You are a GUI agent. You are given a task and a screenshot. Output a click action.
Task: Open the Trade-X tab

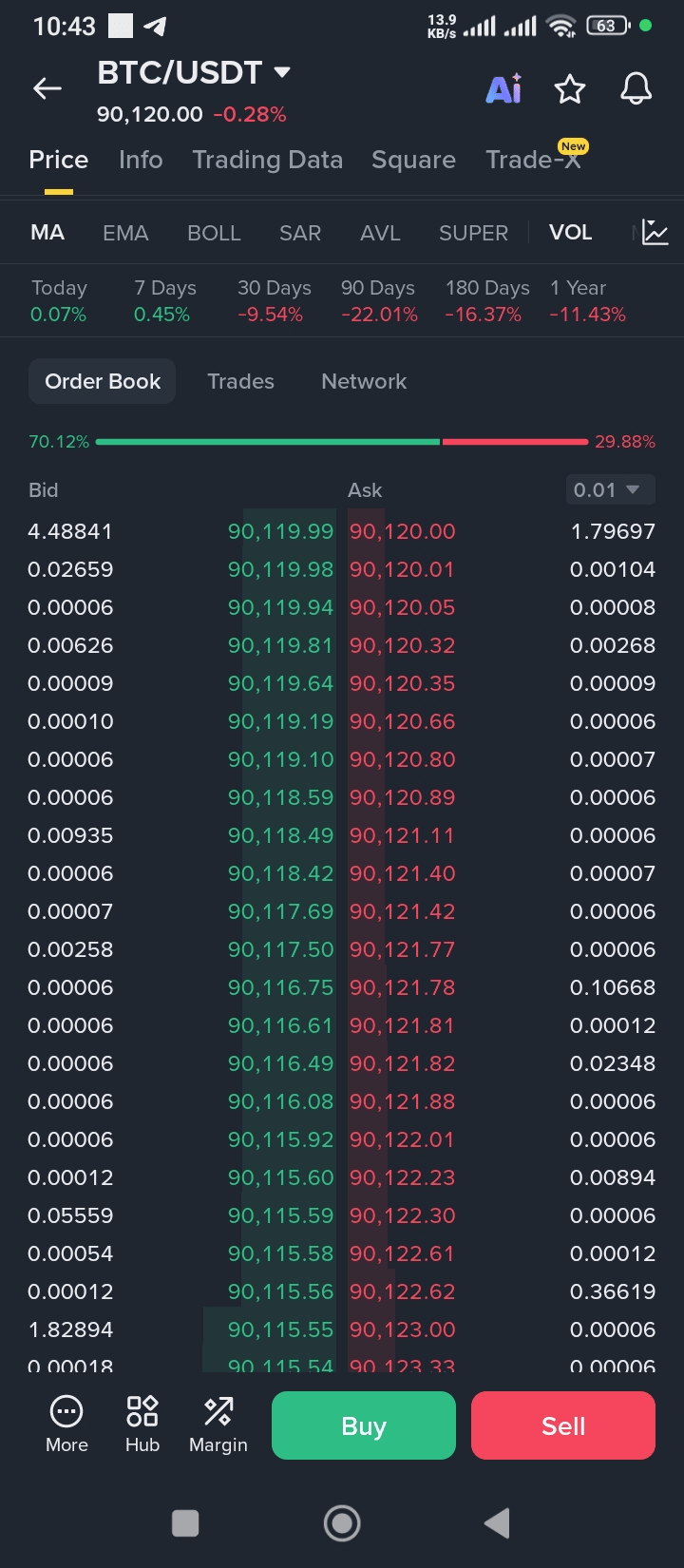pyautogui.click(x=533, y=160)
